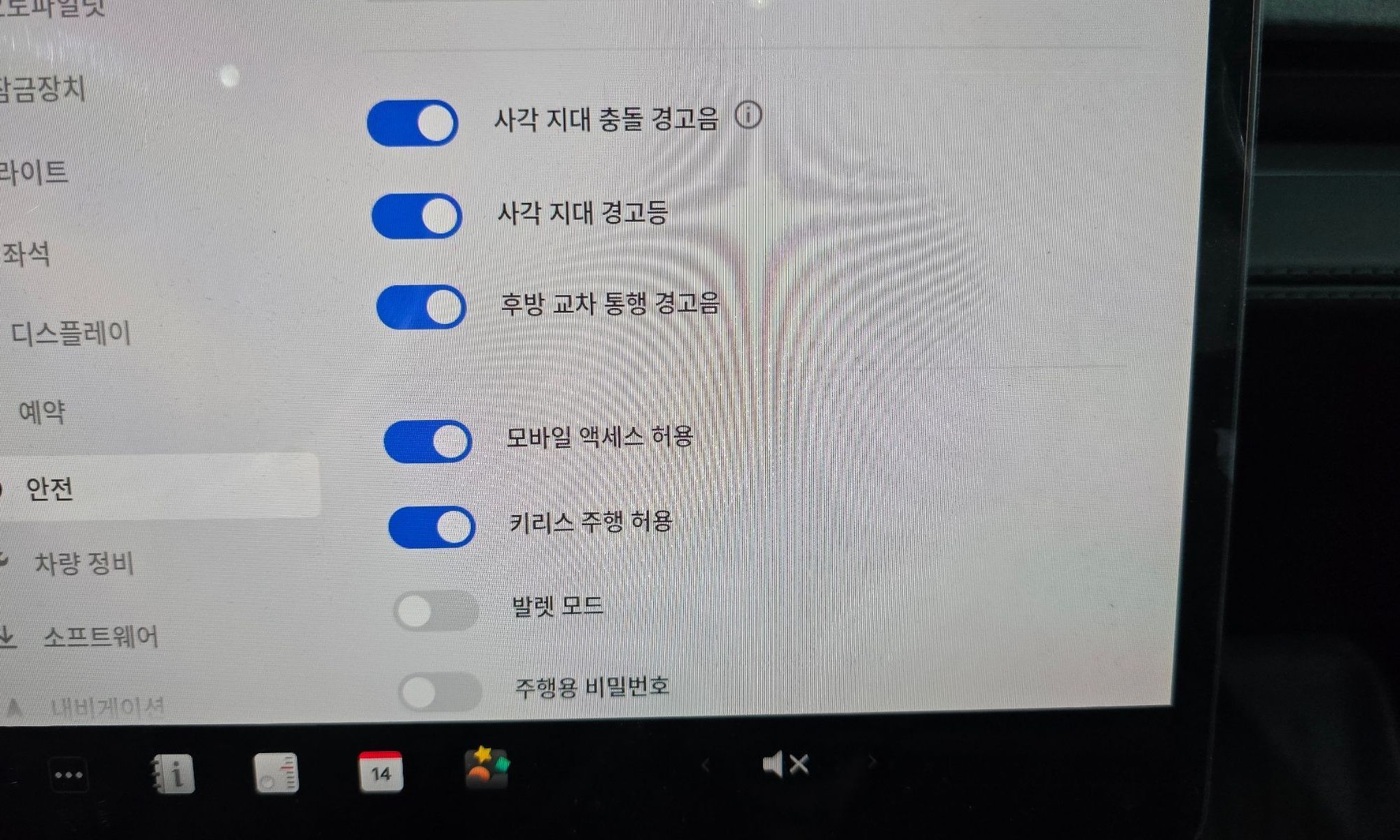
Task: Go to 라이트 settings
Action: [x=34, y=172]
